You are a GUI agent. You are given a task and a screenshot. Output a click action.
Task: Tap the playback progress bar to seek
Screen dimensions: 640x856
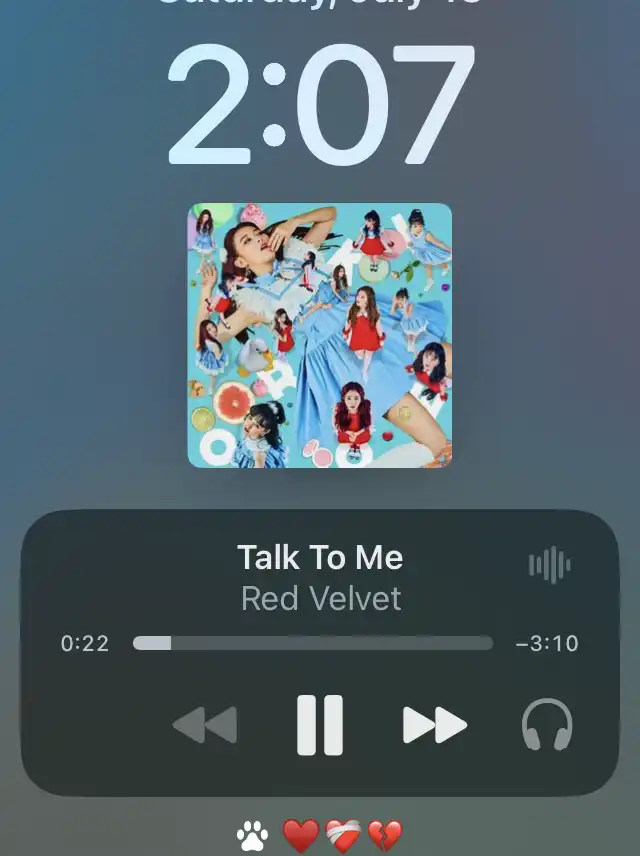coord(313,643)
